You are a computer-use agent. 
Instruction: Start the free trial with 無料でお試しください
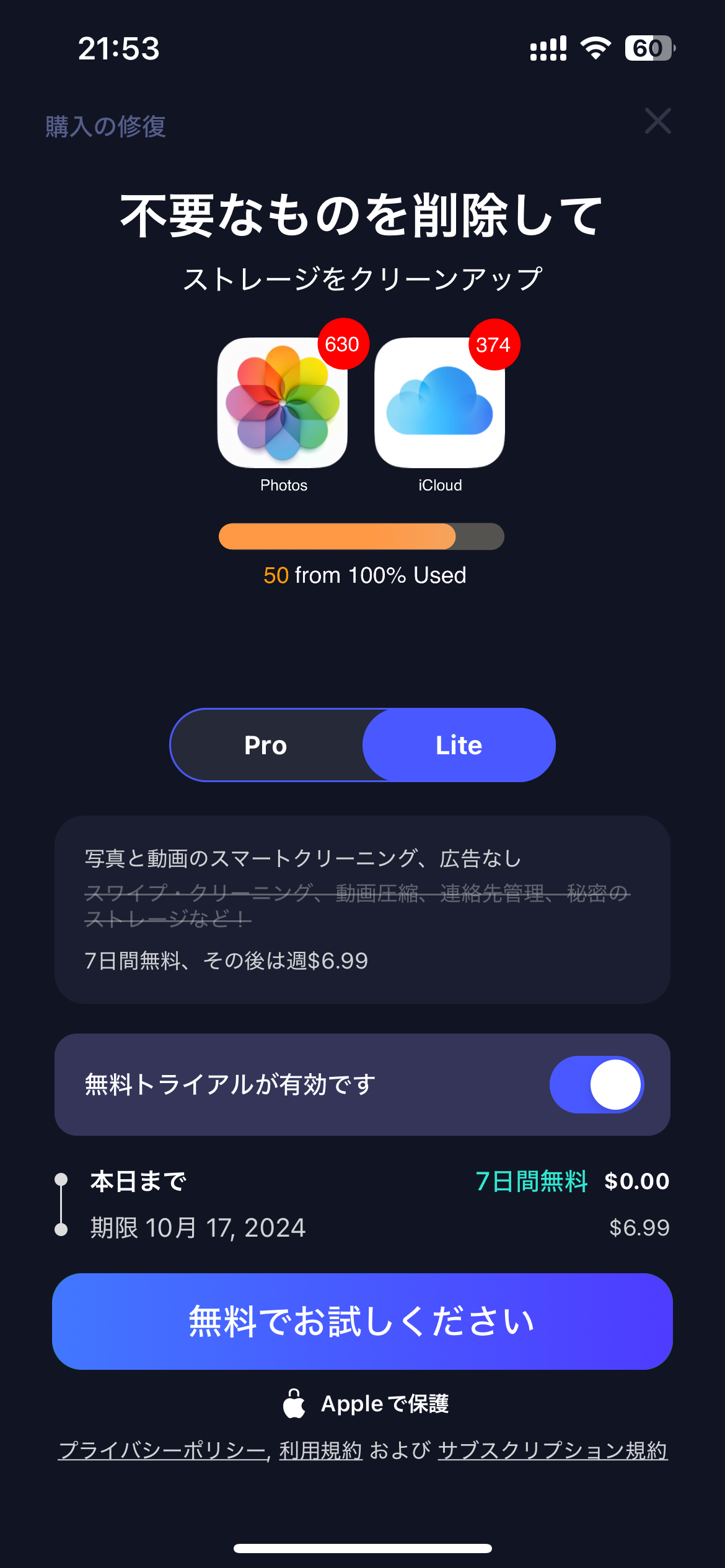click(362, 1321)
